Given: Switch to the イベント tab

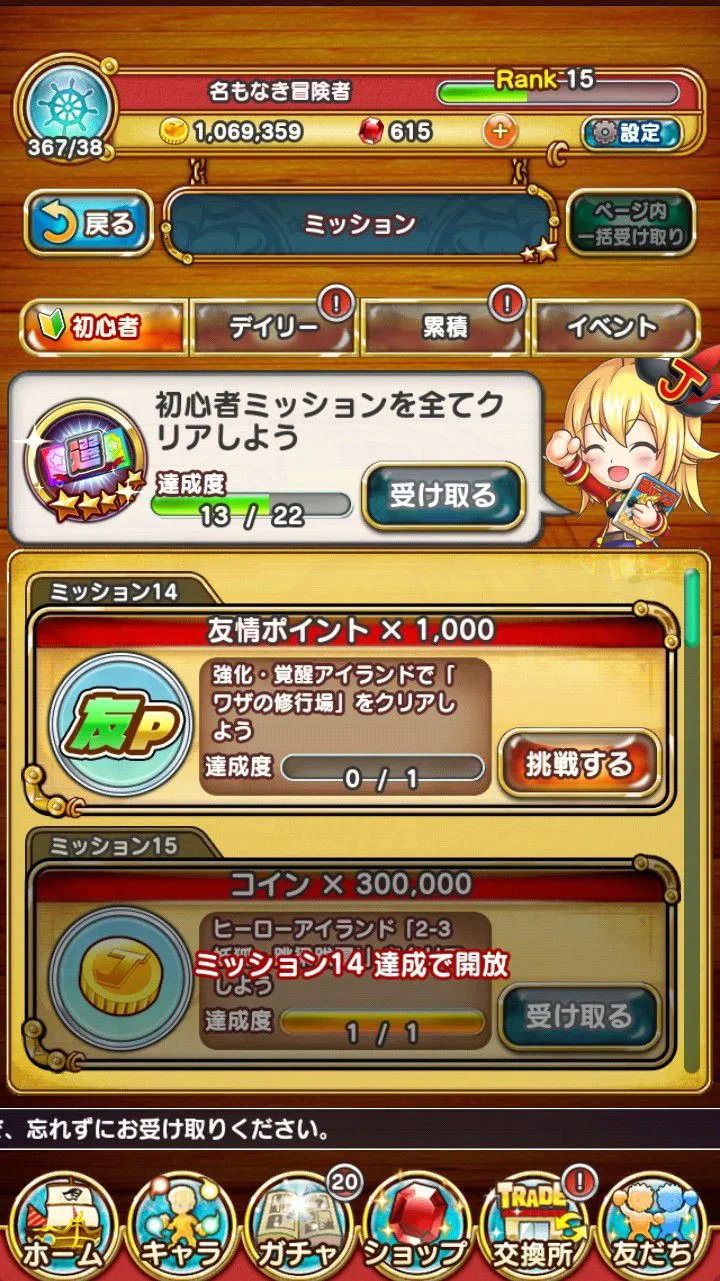Looking at the screenshot, I should pos(614,327).
